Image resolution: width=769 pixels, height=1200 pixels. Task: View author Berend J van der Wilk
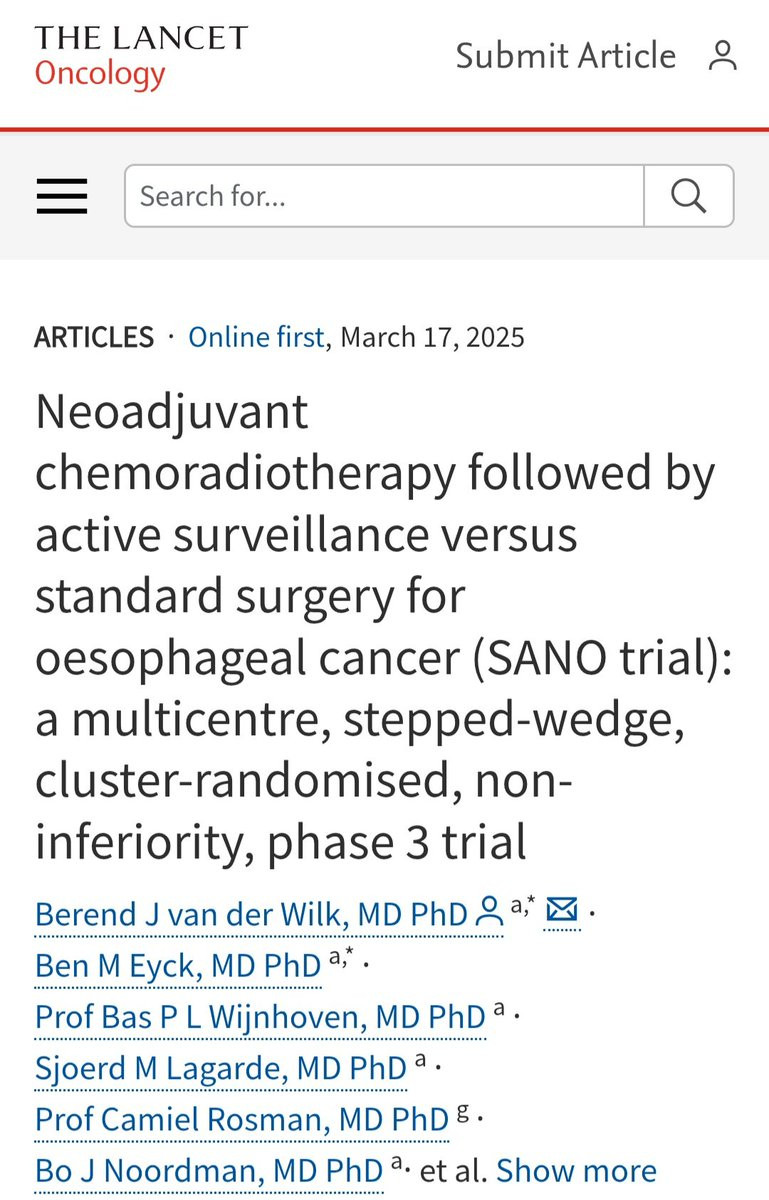tap(251, 914)
